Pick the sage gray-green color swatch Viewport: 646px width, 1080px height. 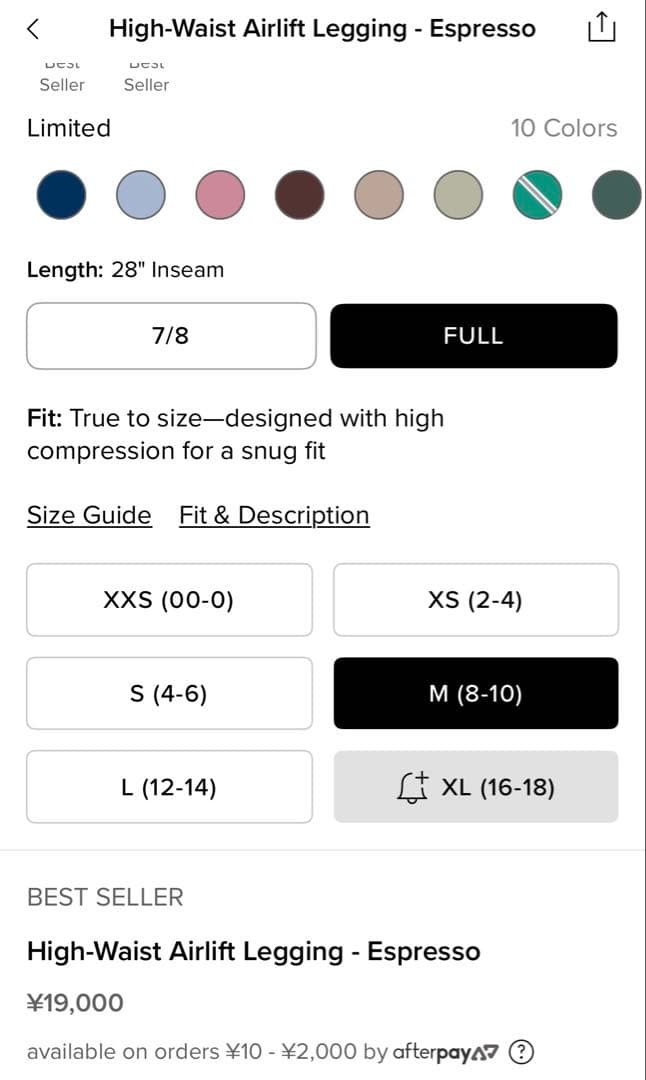458,194
